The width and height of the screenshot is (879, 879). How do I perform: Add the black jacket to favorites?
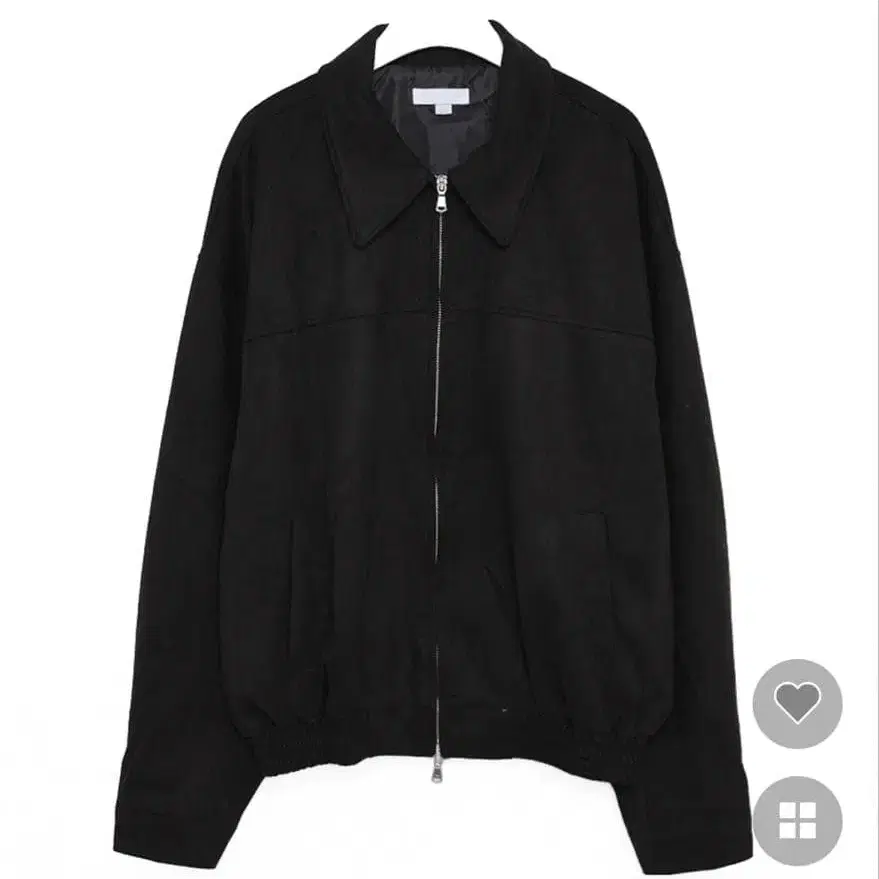[797, 703]
